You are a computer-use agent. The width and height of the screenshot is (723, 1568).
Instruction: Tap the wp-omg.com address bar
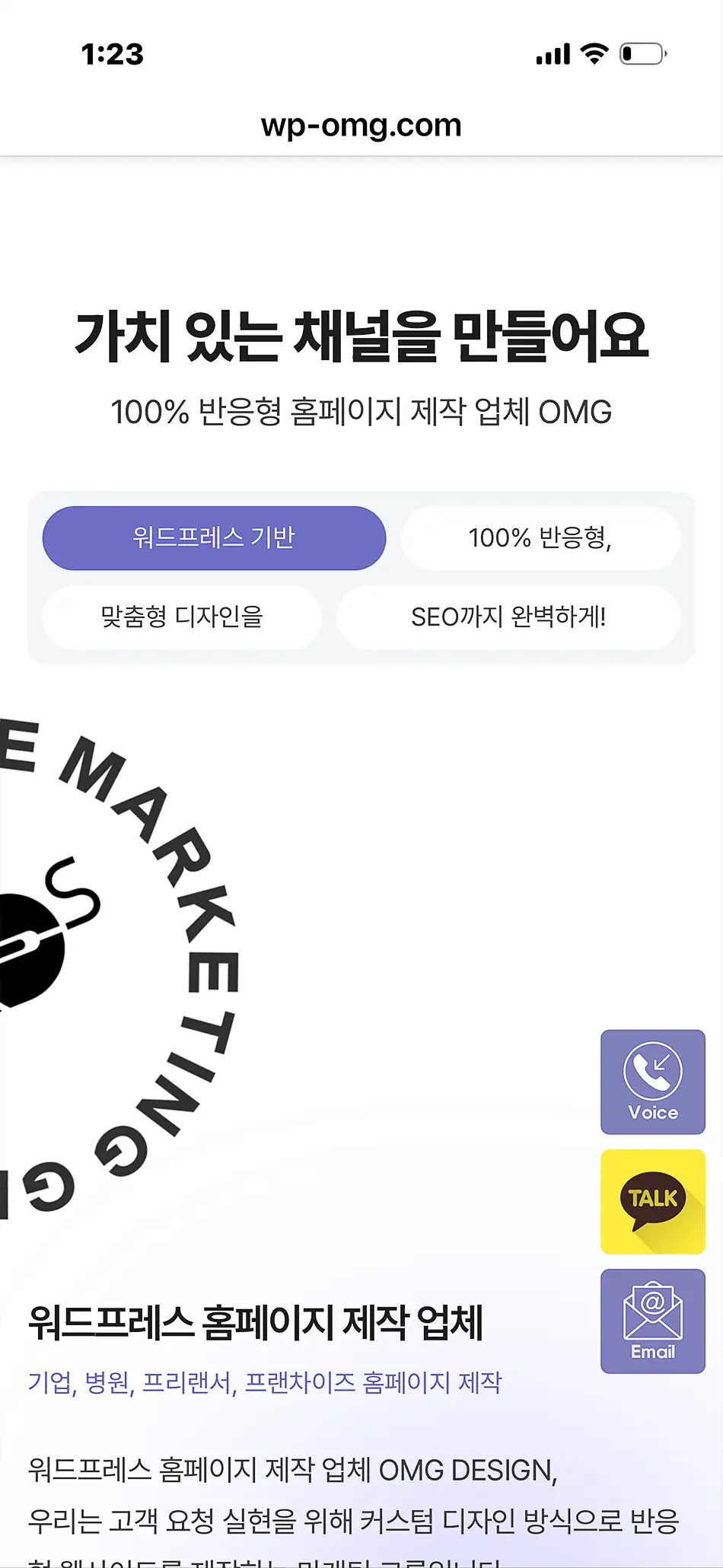tap(361, 126)
